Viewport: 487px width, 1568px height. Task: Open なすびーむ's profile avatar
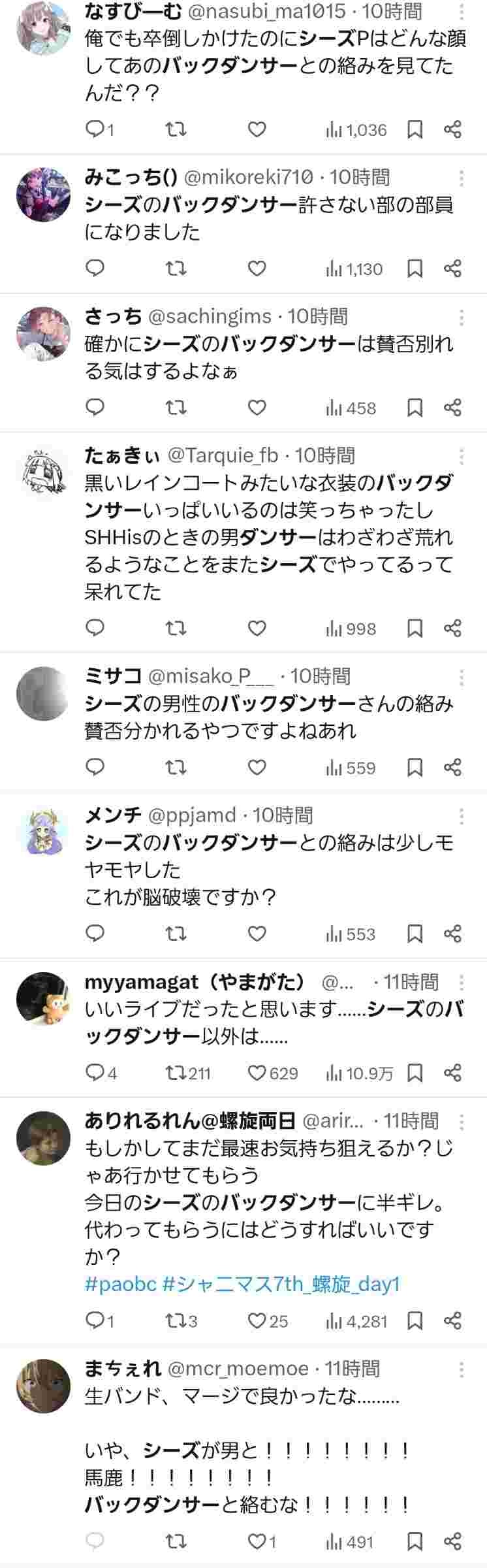(42, 27)
